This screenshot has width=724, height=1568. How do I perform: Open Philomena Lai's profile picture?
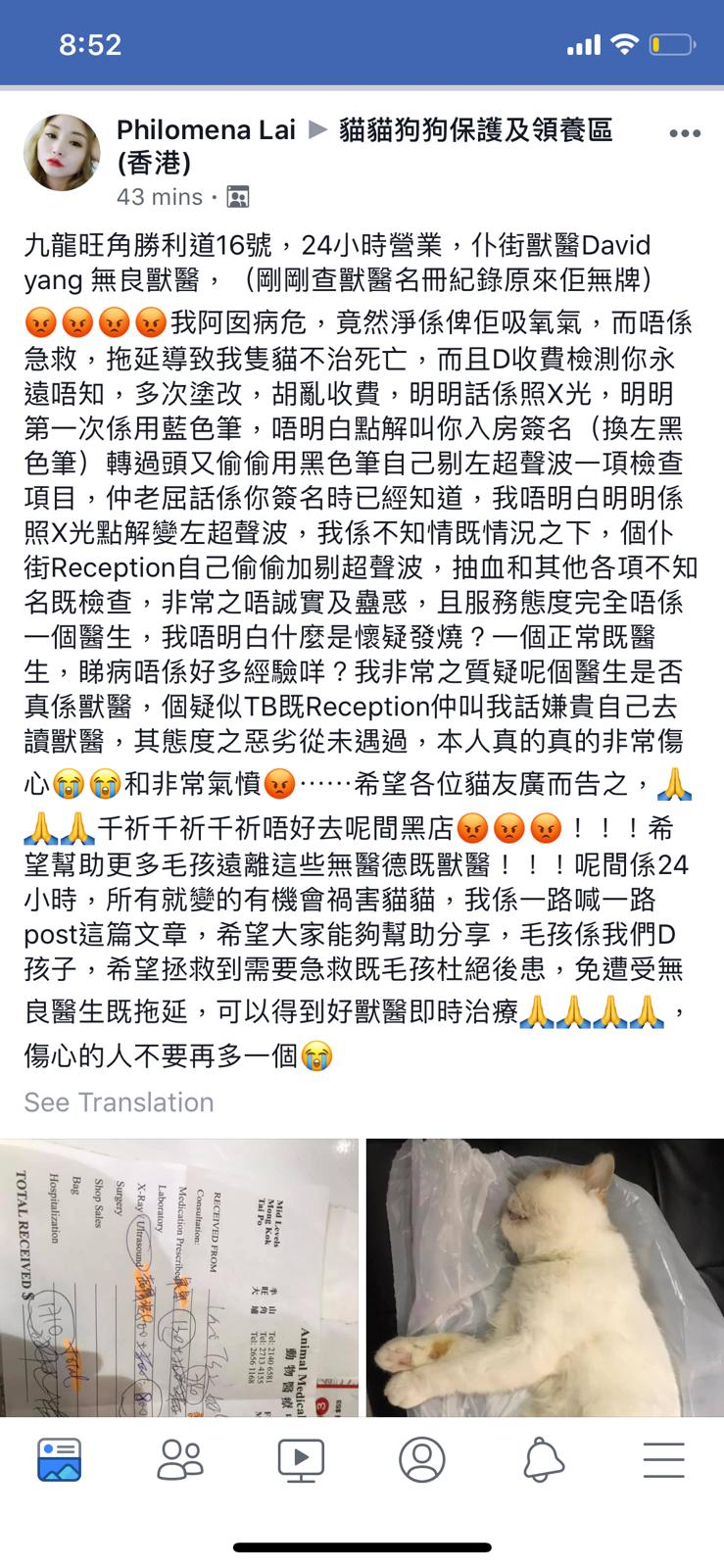coord(62,152)
